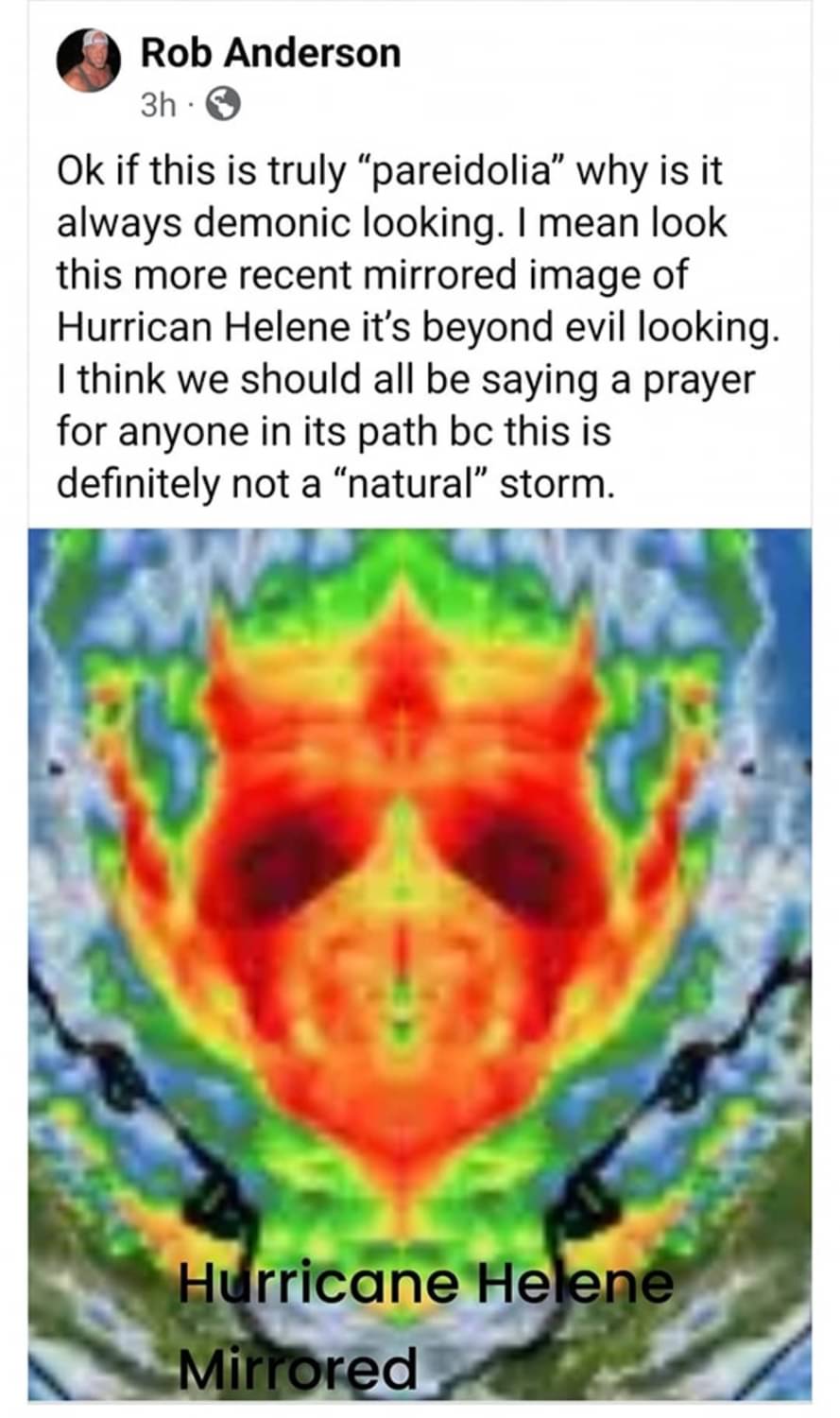Open the mirrored Hurricane Helene image
840x1418 pixels.
(x=420, y=945)
